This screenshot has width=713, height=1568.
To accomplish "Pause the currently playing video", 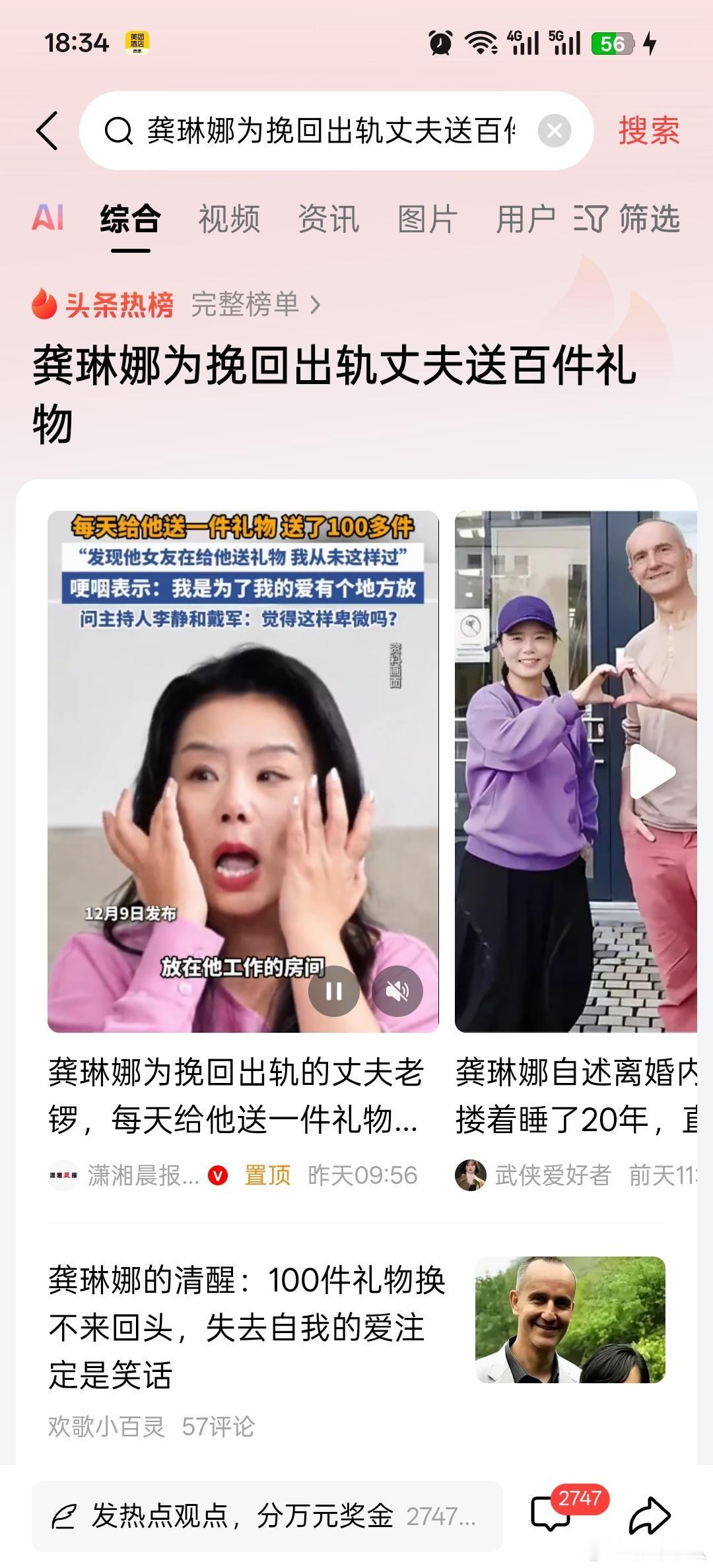I will pos(333,990).
